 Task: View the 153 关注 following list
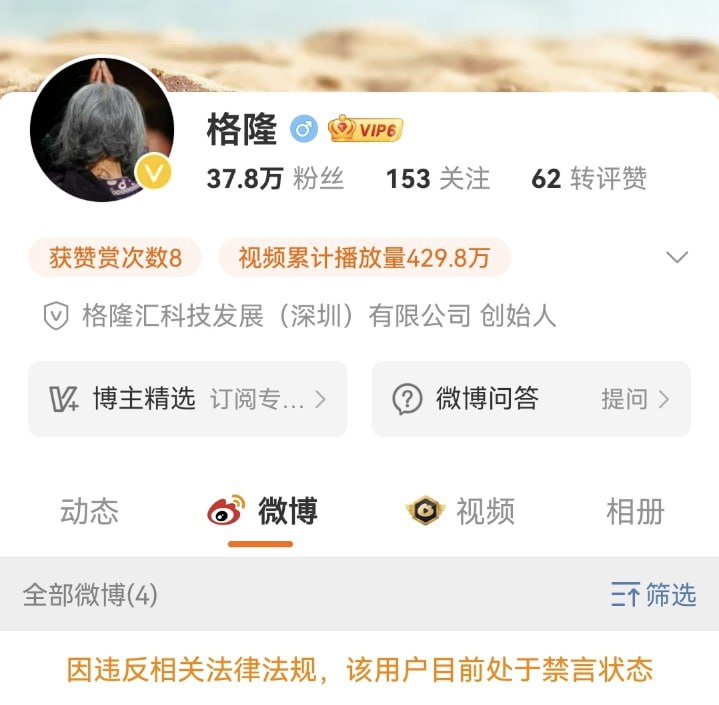(x=438, y=179)
